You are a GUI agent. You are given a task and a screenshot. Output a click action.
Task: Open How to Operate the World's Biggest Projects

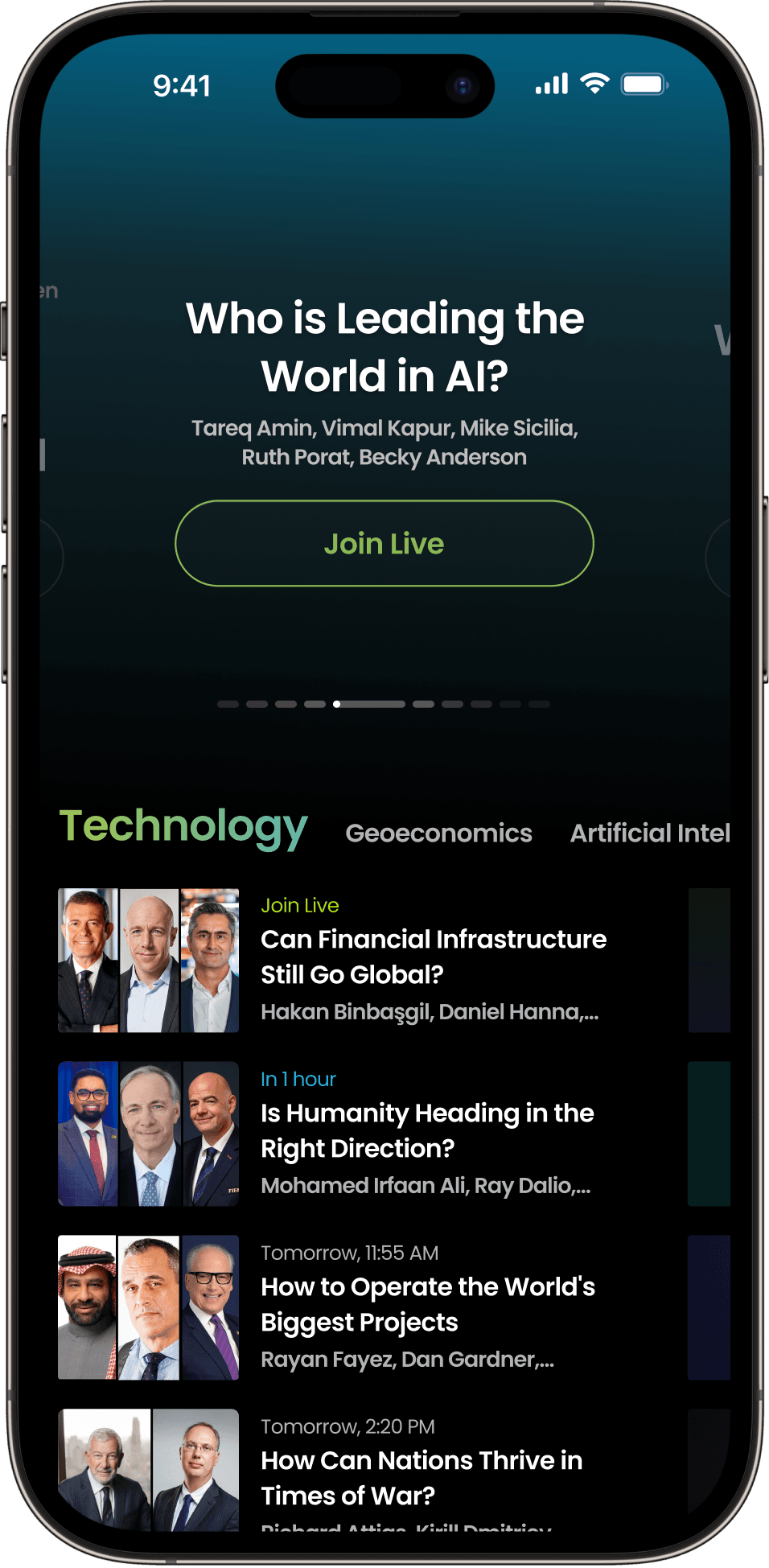point(427,1305)
